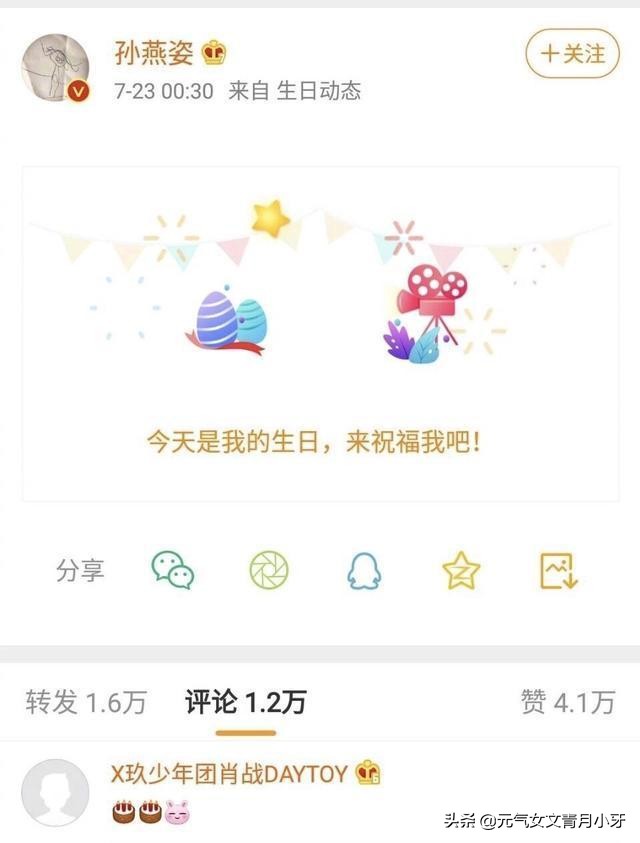This screenshot has height=843, width=640.
Task: Visit X玖少年团肖战DAYTOY's profile name
Action: (229, 773)
